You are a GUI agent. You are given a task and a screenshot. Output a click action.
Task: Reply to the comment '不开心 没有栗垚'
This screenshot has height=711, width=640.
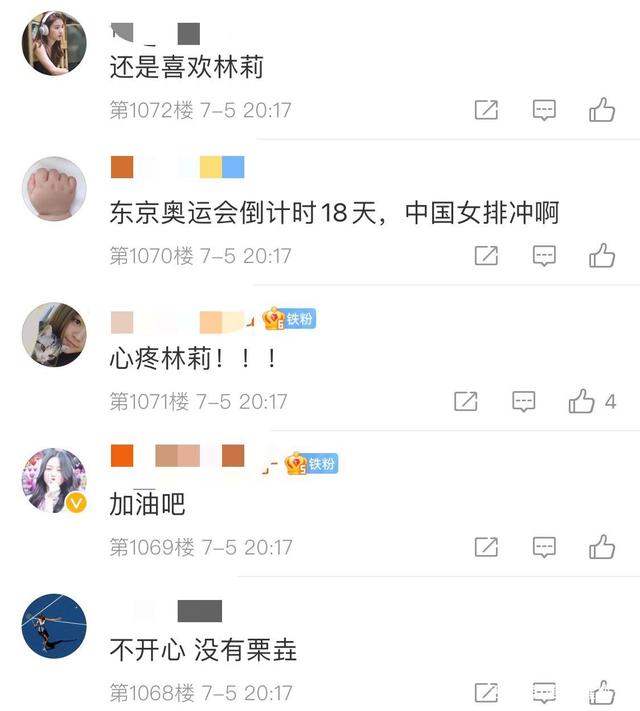click(x=544, y=691)
